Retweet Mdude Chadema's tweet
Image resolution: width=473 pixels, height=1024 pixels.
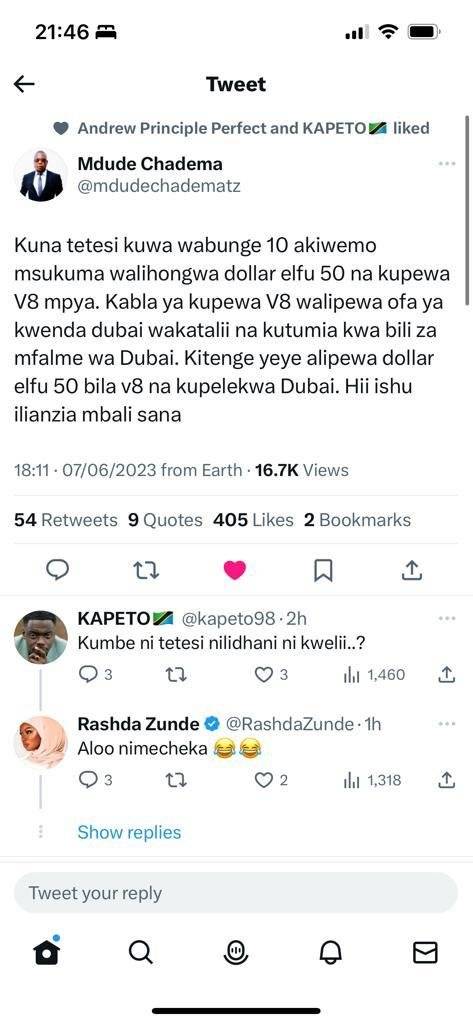coord(146,570)
